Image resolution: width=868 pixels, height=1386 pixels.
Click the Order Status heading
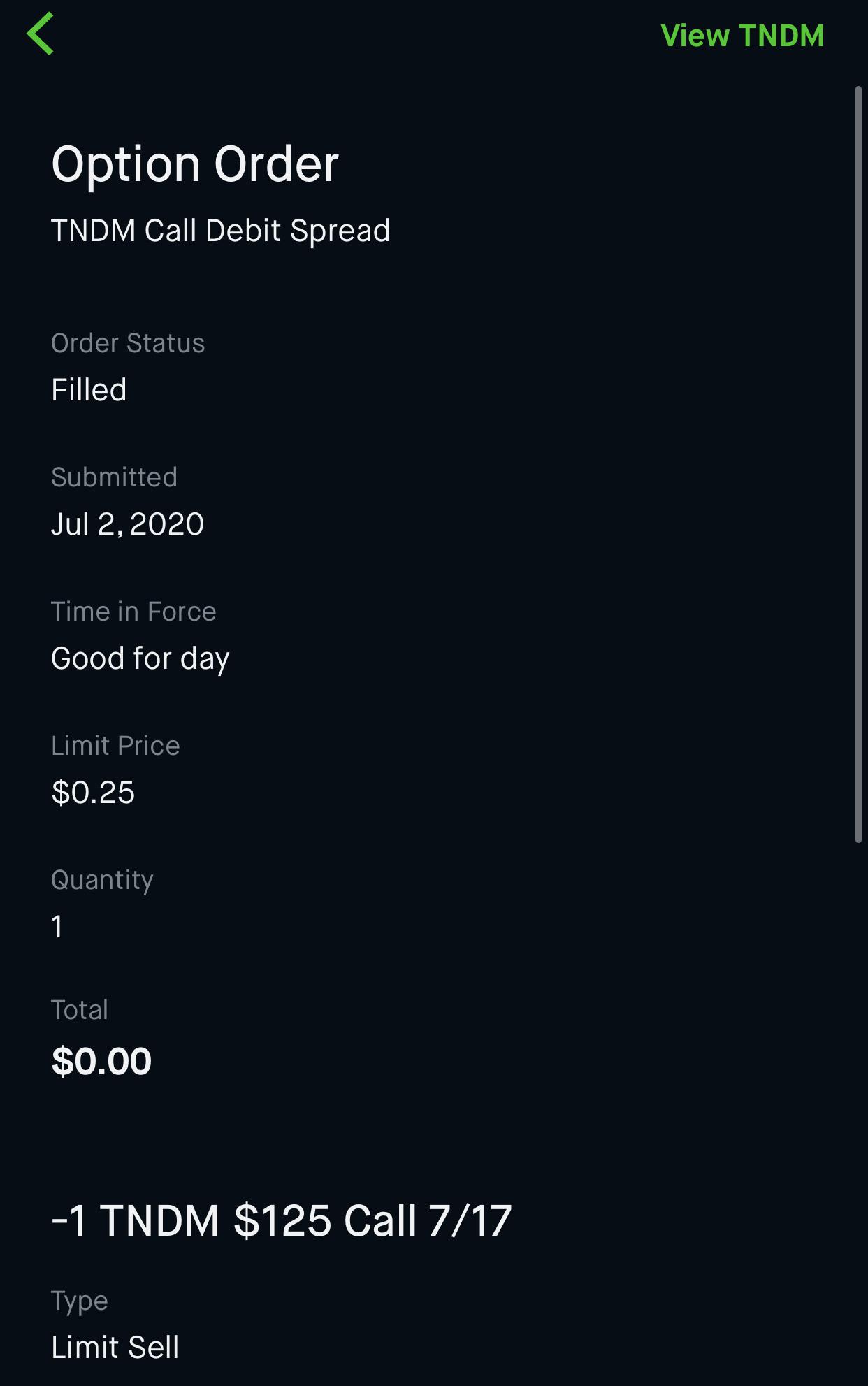coord(127,343)
